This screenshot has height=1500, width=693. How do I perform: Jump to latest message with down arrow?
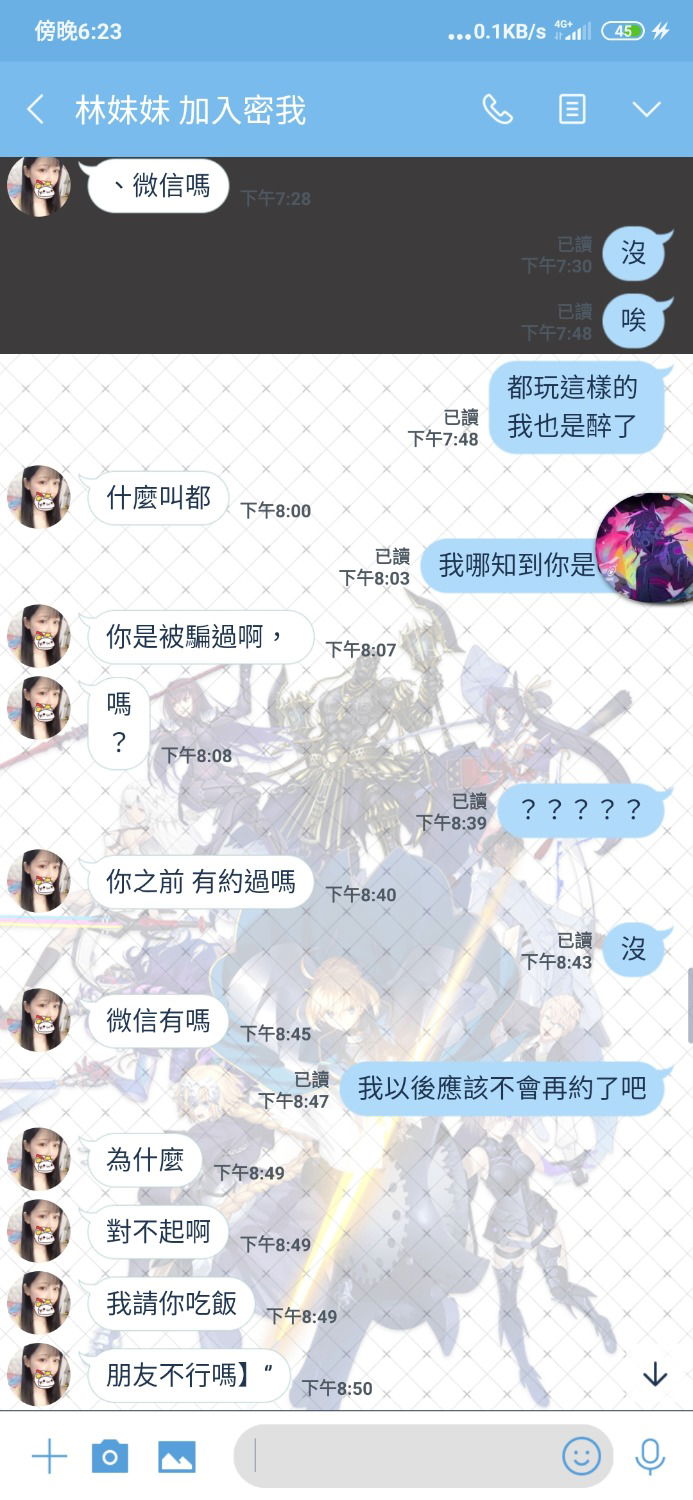655,1375
